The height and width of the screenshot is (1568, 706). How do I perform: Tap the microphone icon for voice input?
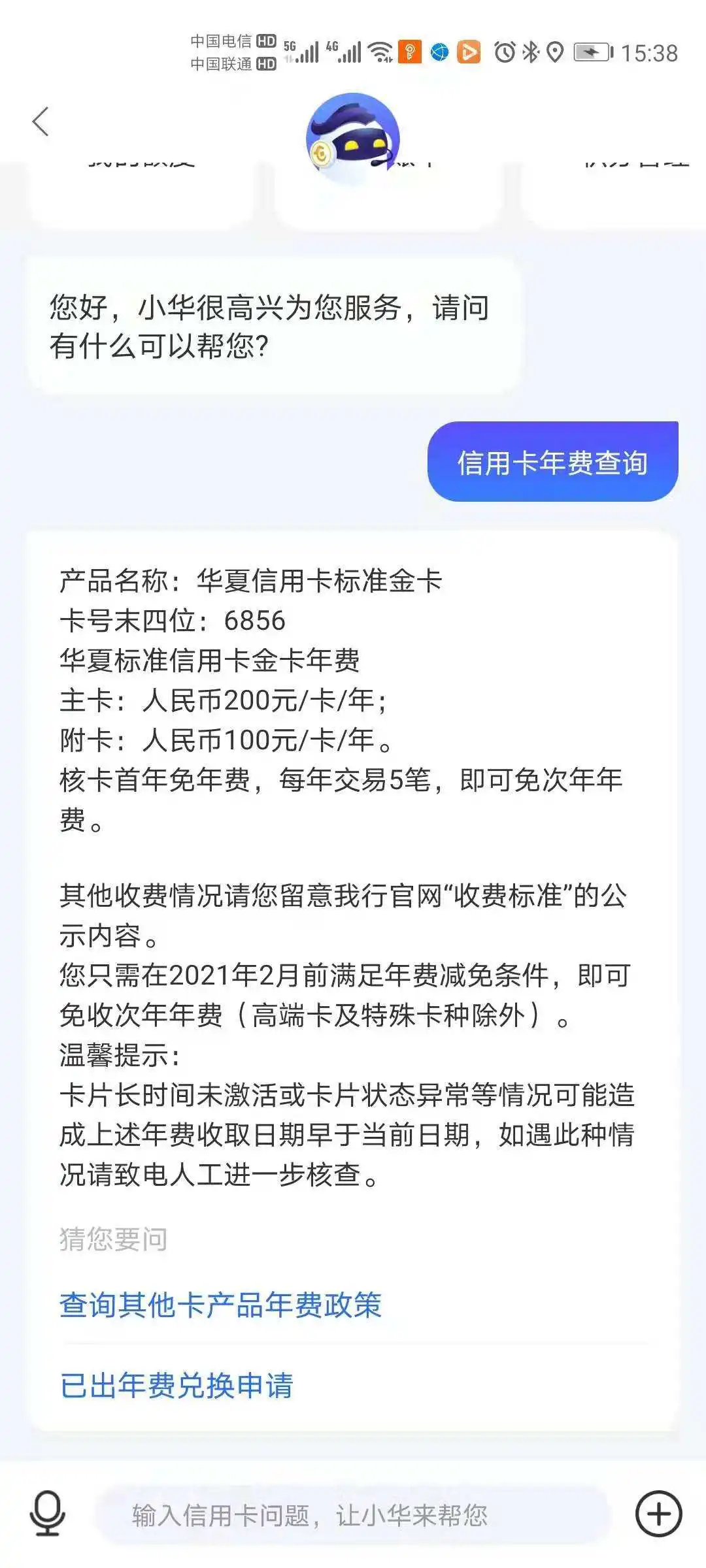(46, 1514)
